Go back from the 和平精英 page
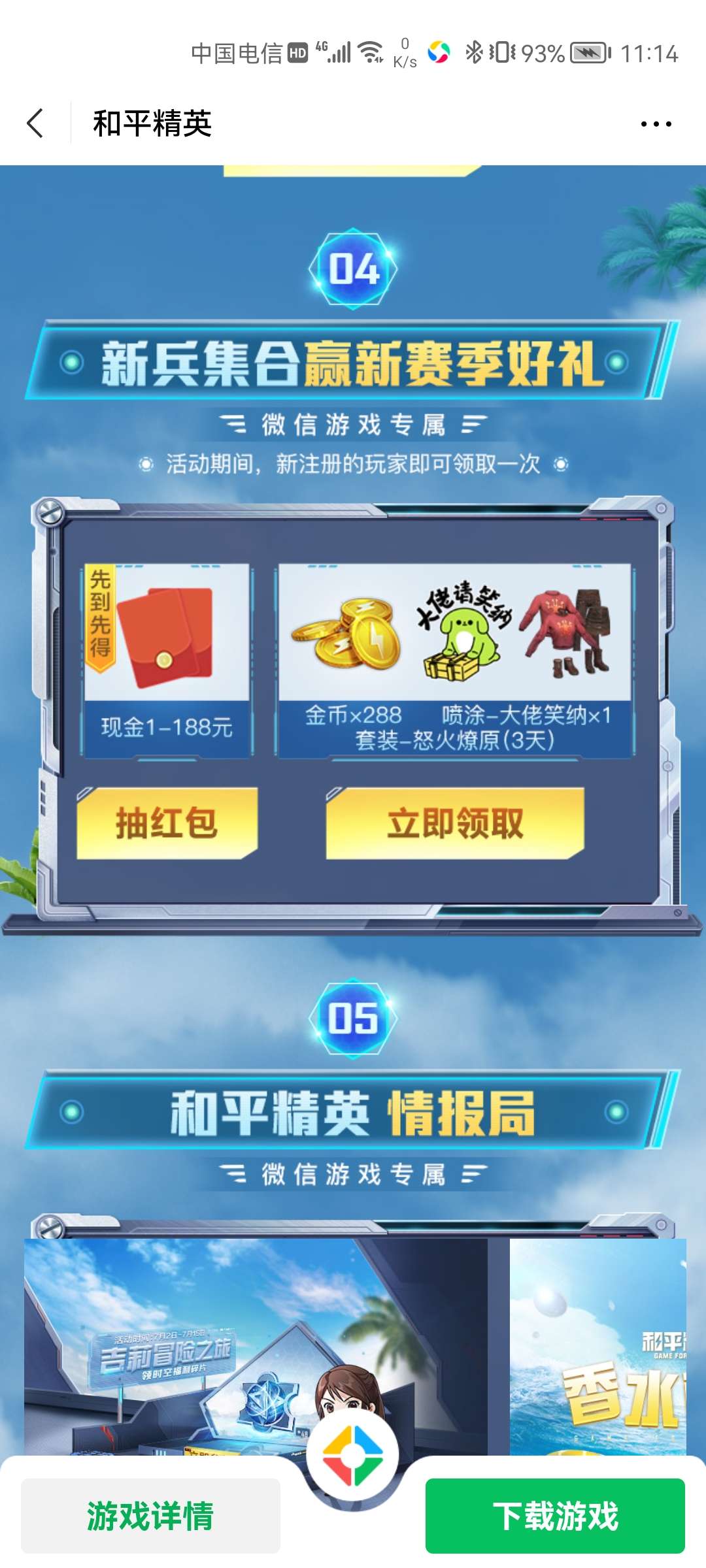Screen dimensions: 706x1568 point(35,123)
